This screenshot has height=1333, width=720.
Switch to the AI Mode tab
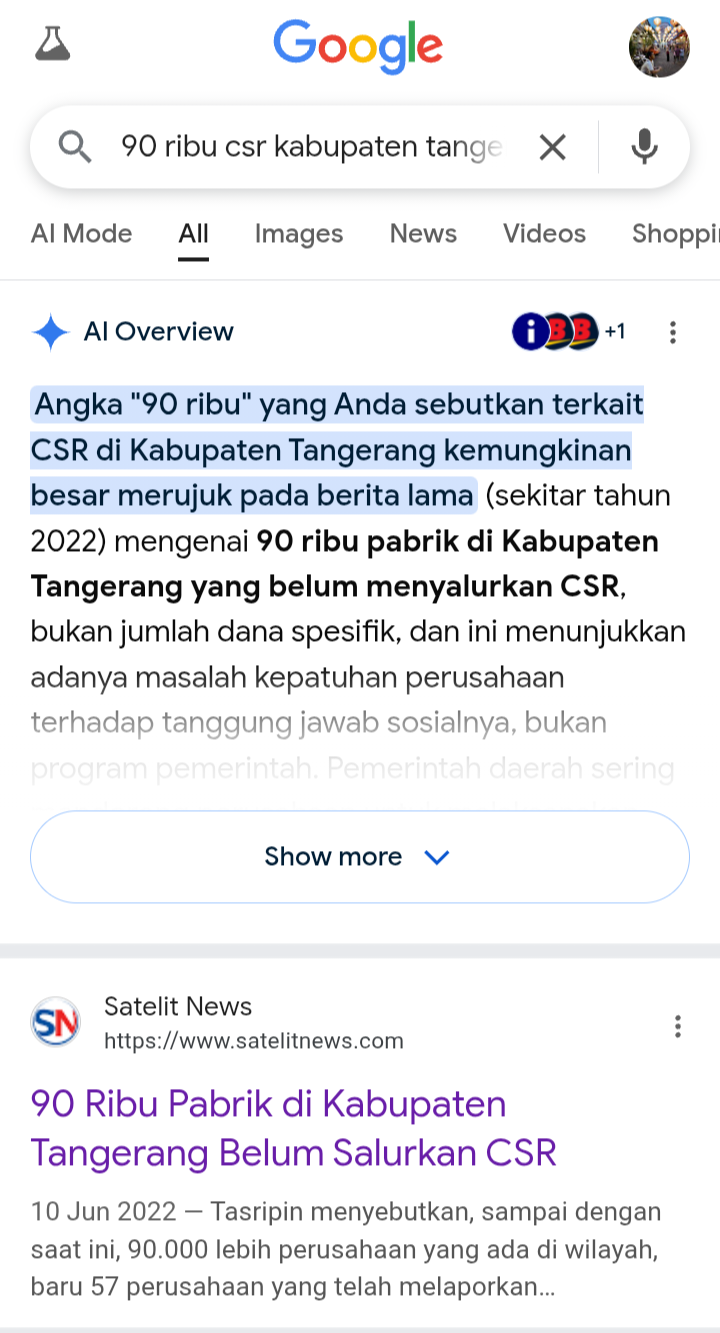pos(81,233)
